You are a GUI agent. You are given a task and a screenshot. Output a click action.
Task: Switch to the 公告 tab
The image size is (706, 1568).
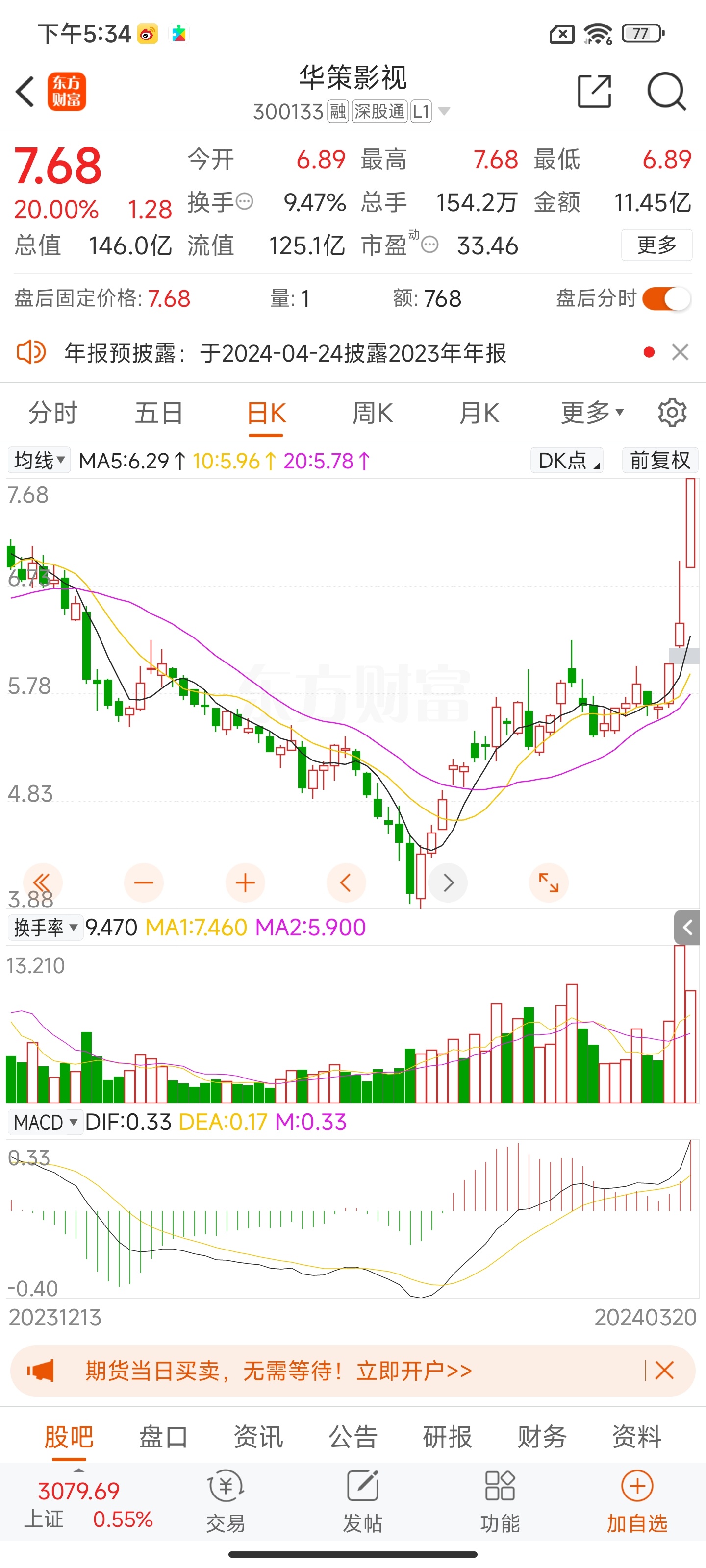tap(353, 1437)
